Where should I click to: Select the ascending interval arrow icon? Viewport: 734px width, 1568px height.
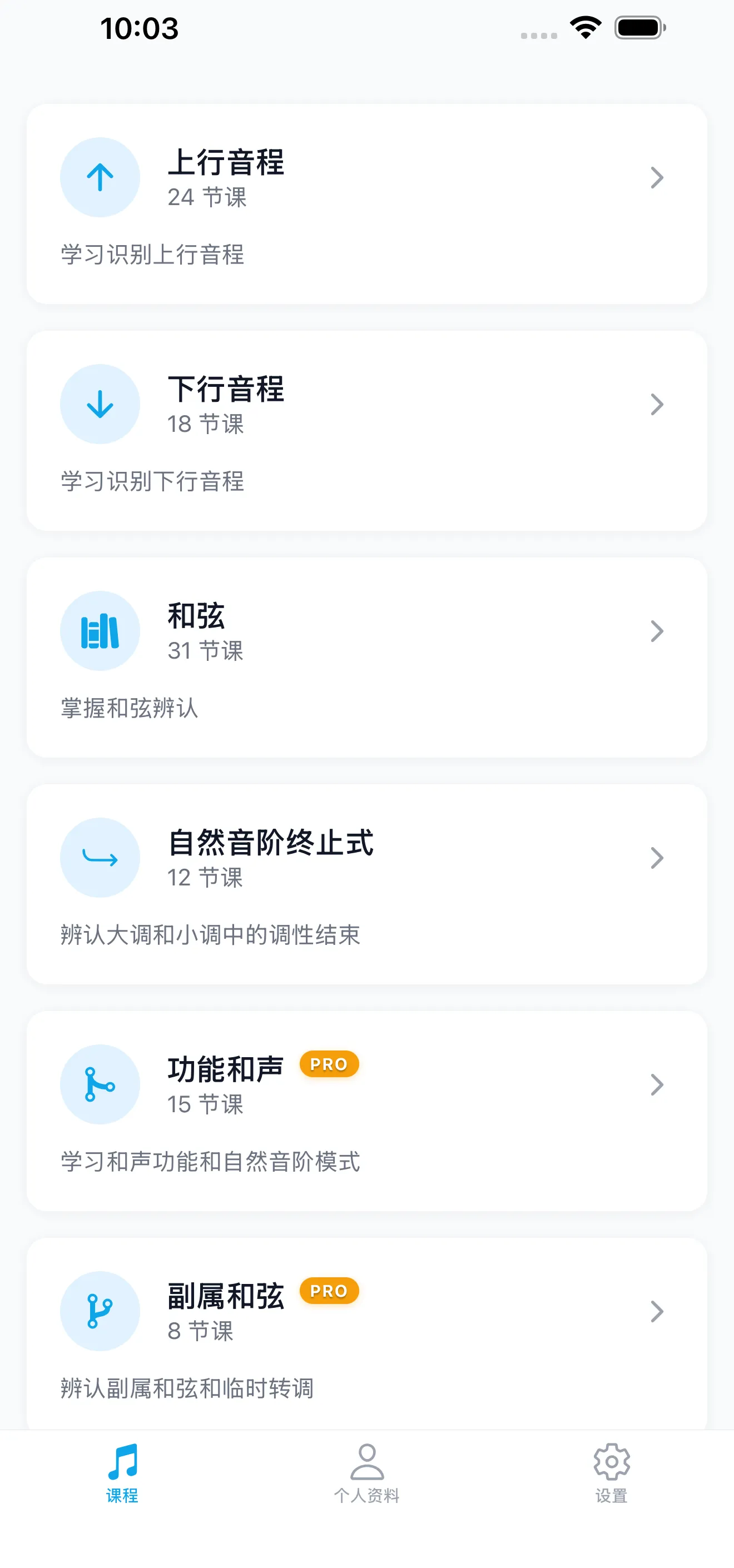pos(100,177)
